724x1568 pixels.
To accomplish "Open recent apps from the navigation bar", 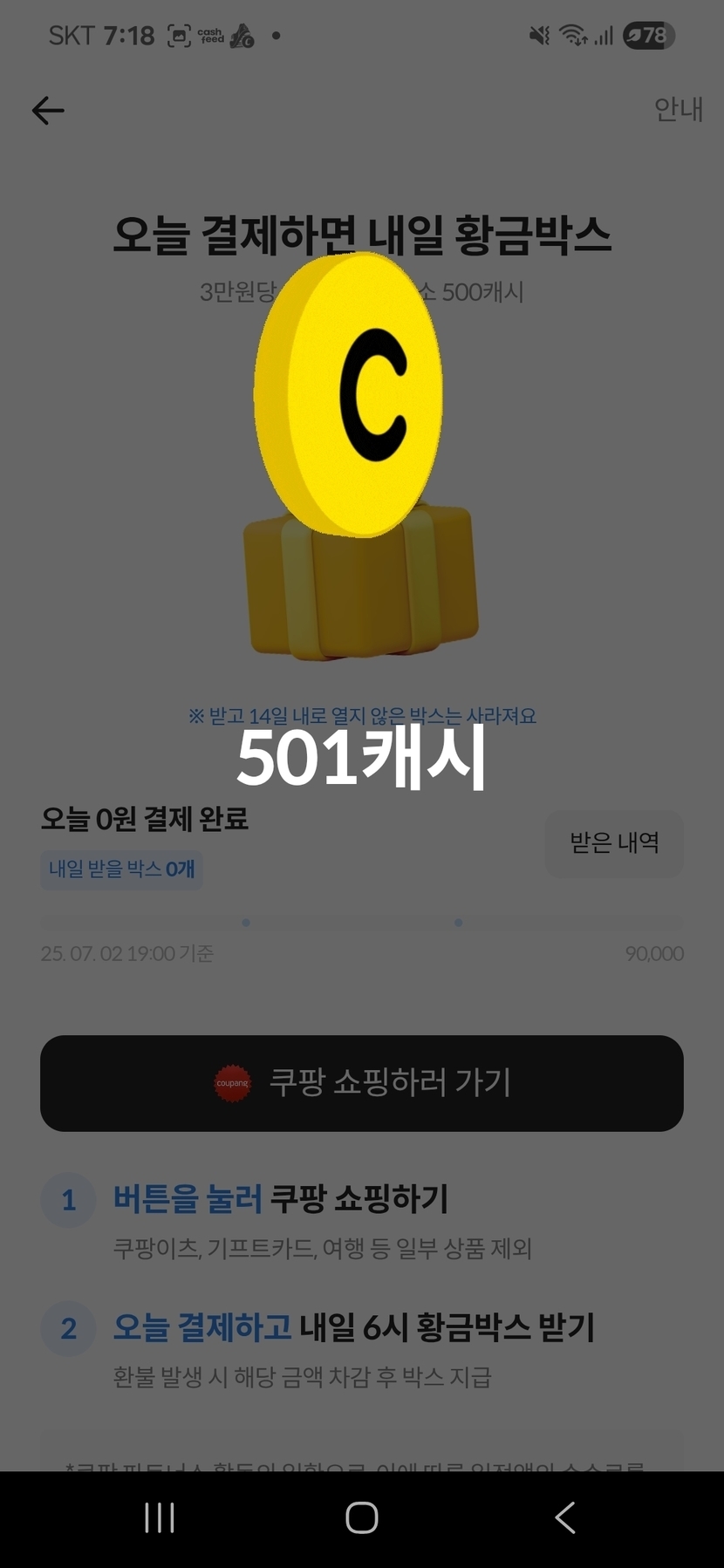I will coord(159,1518).
